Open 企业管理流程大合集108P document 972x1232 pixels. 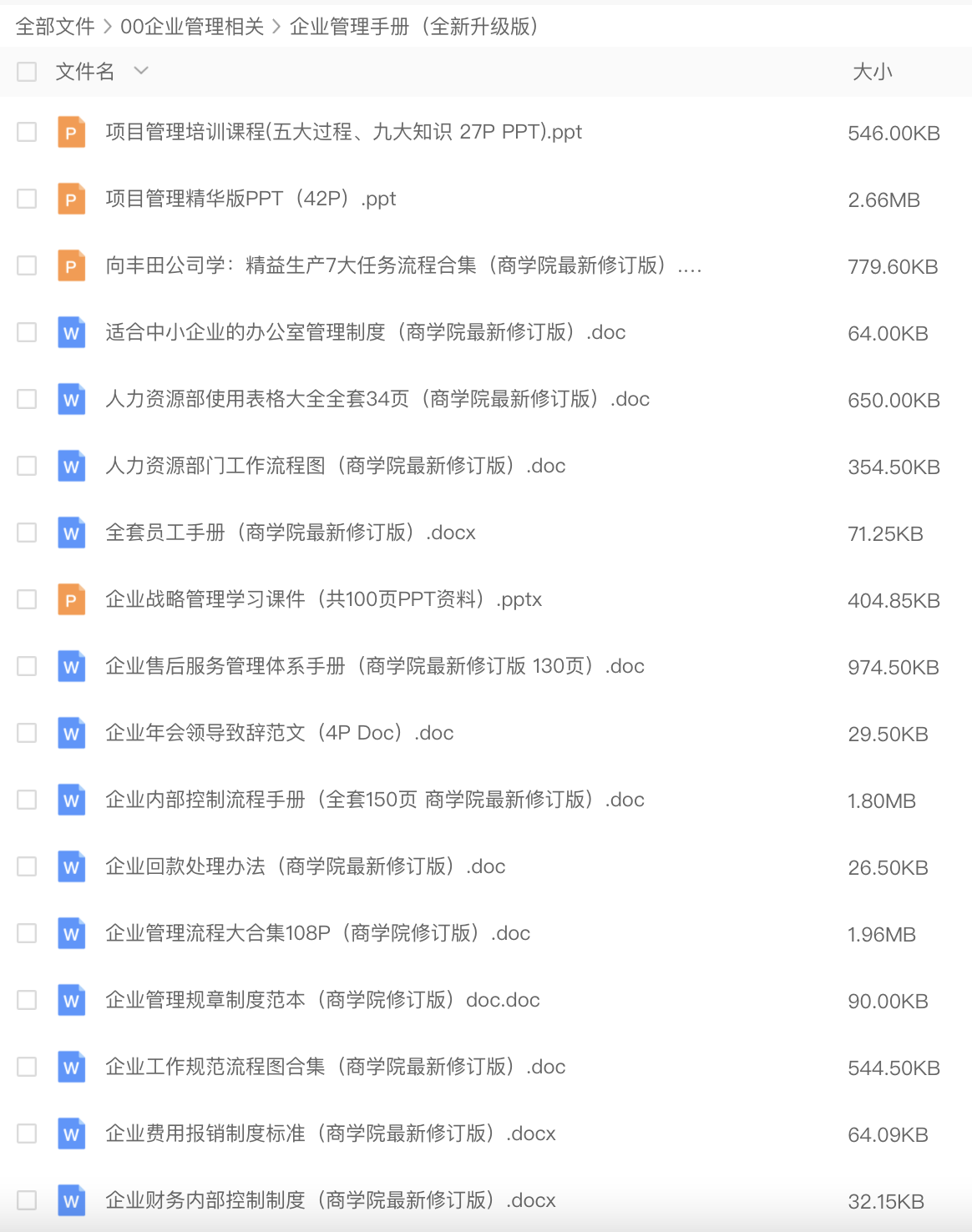pyautogui.click(x=317, y=933)
